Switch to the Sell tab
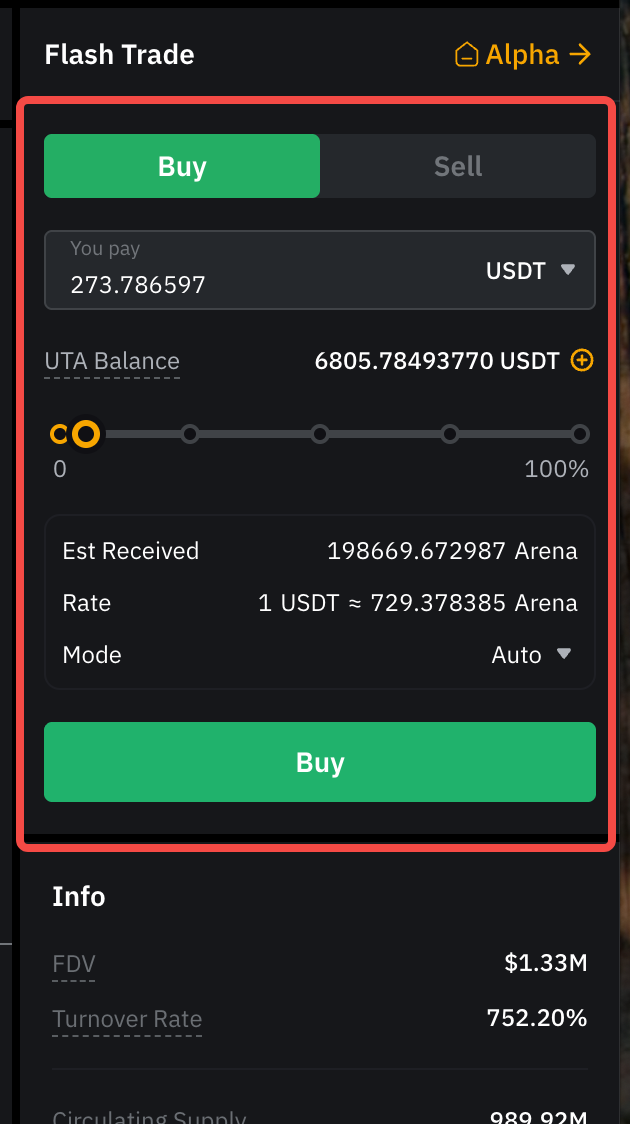This screenshot has width=630, height=1124. [458, 166]
